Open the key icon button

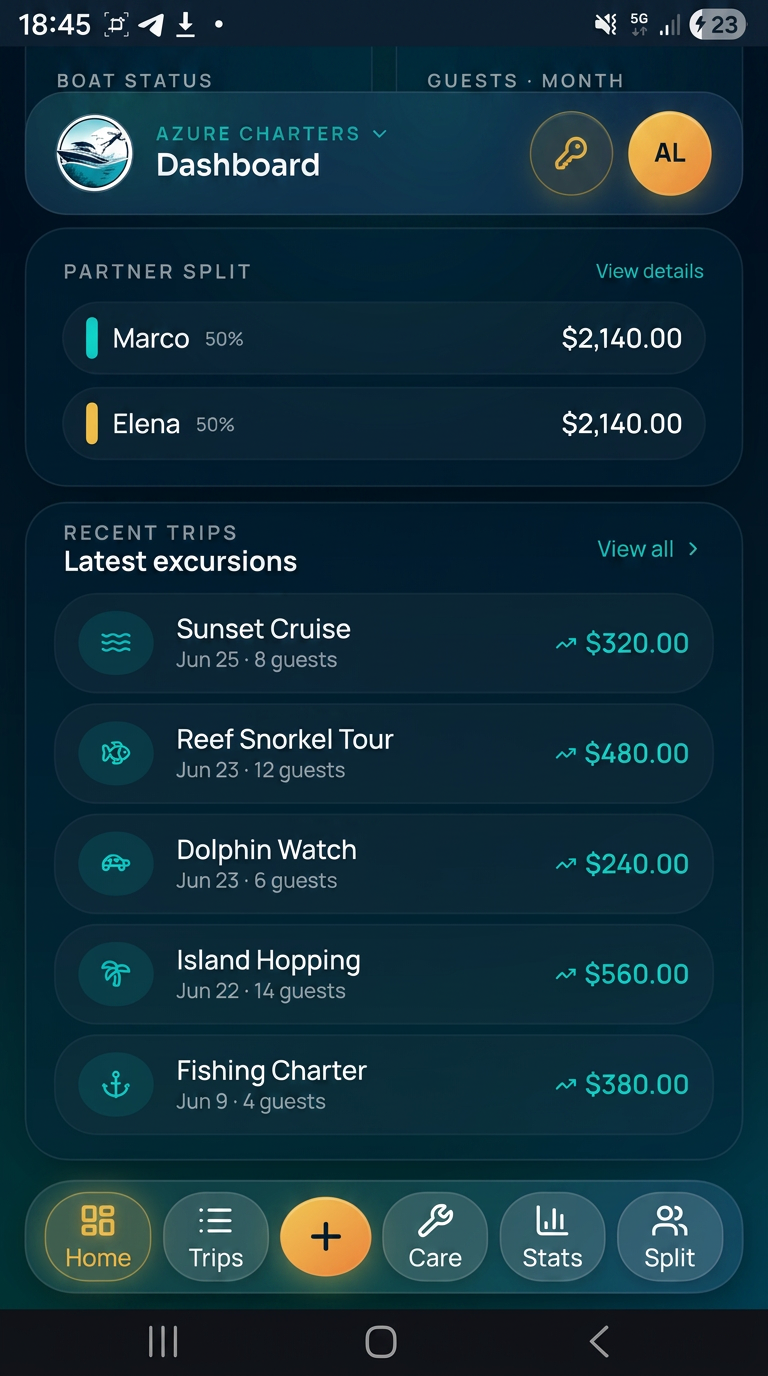[571, 153]
